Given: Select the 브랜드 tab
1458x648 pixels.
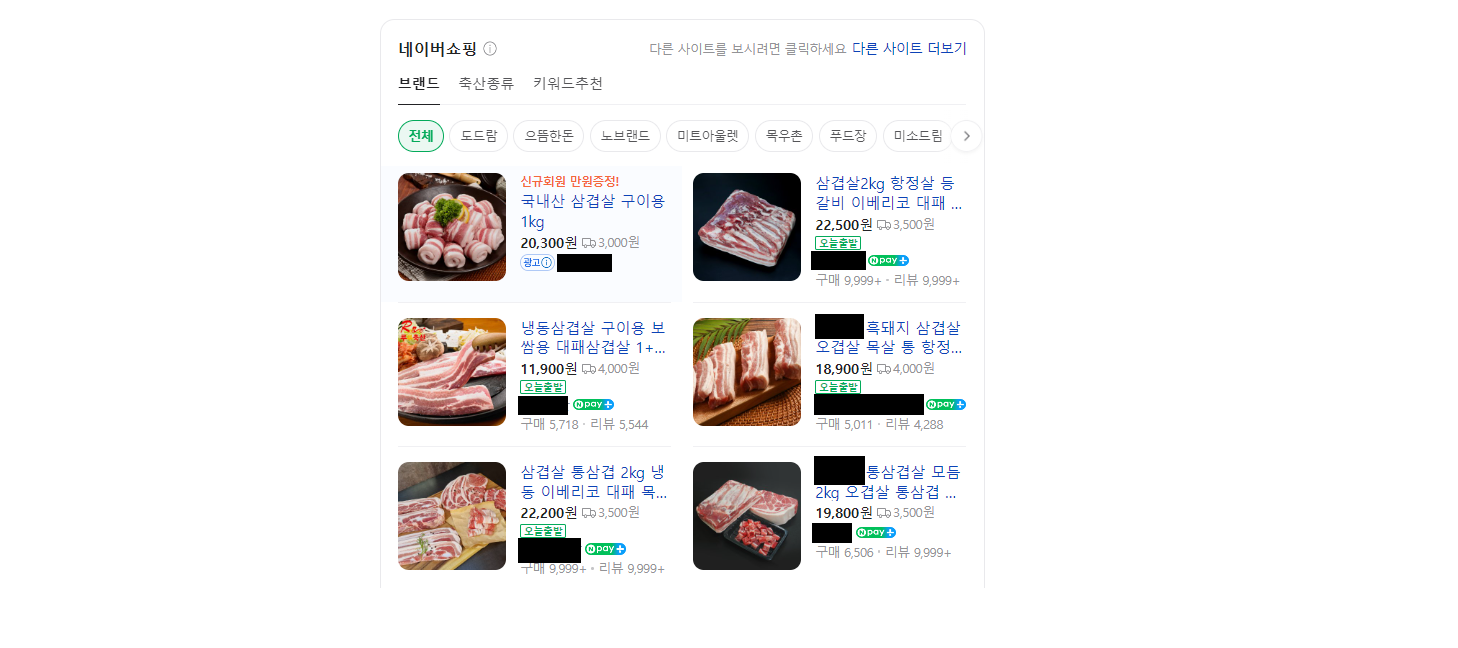Looking at the screenshot, I should pyautogui.click(x=418, y=84).
